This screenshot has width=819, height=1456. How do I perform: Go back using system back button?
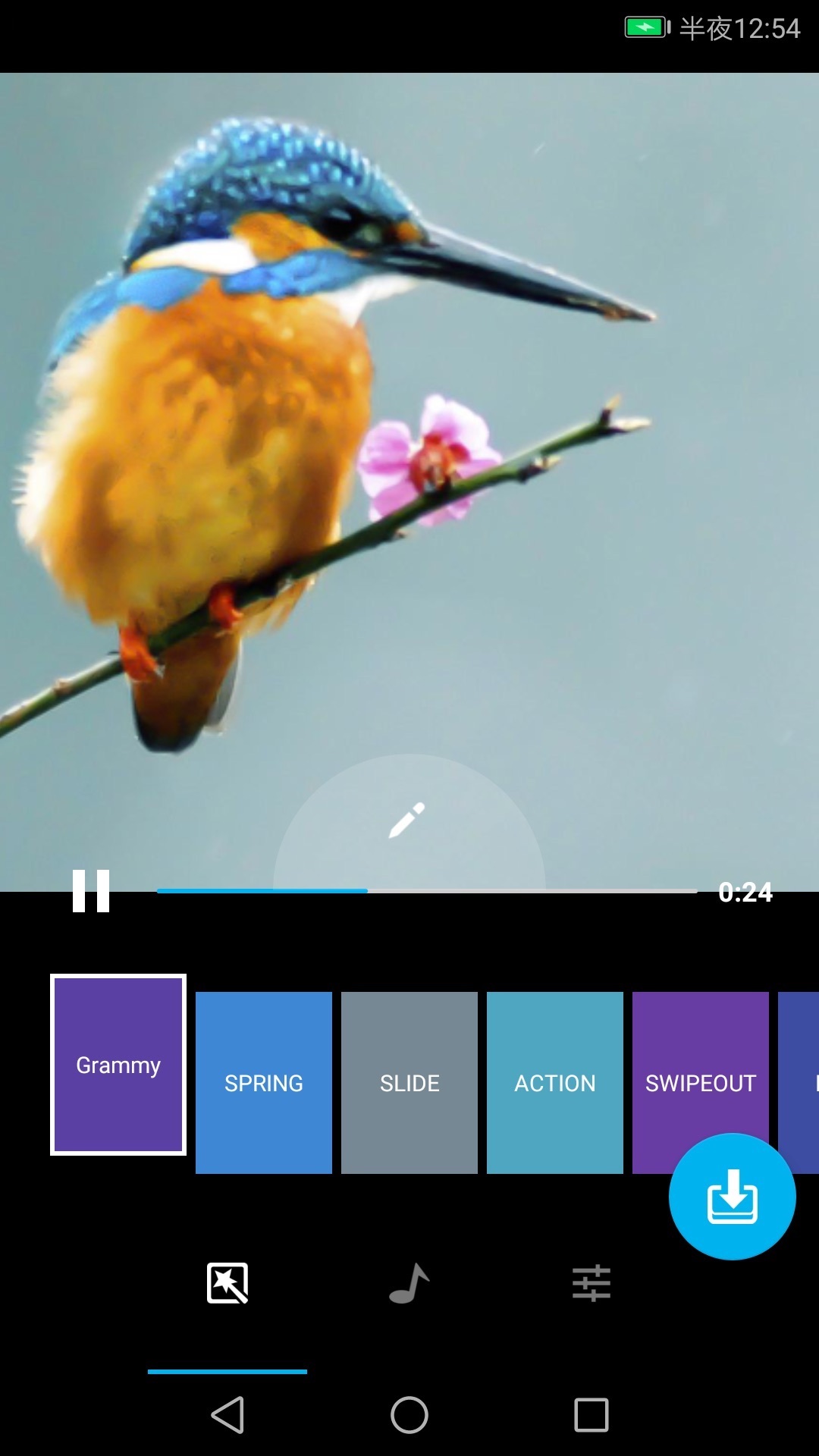point(227,1415)
